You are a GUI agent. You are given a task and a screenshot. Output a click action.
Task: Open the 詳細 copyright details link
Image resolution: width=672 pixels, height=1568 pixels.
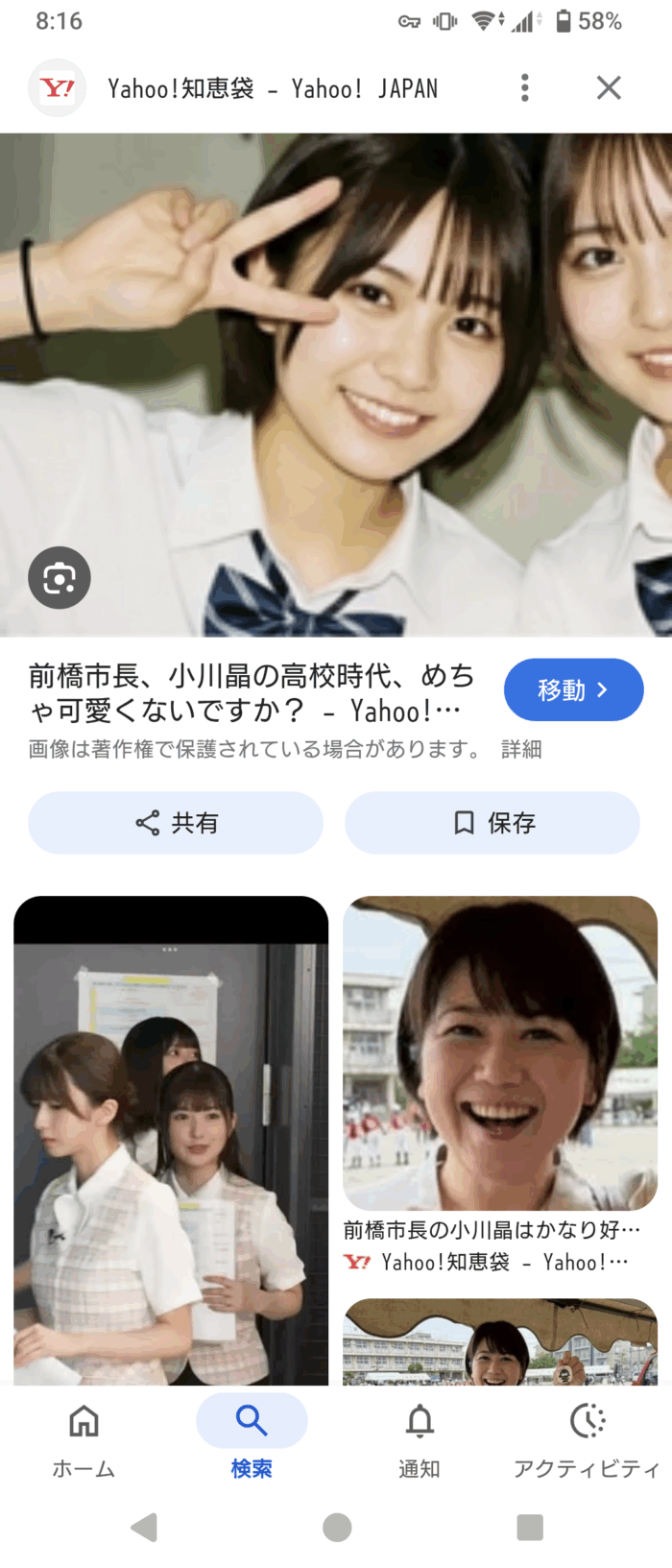[521, 749]
